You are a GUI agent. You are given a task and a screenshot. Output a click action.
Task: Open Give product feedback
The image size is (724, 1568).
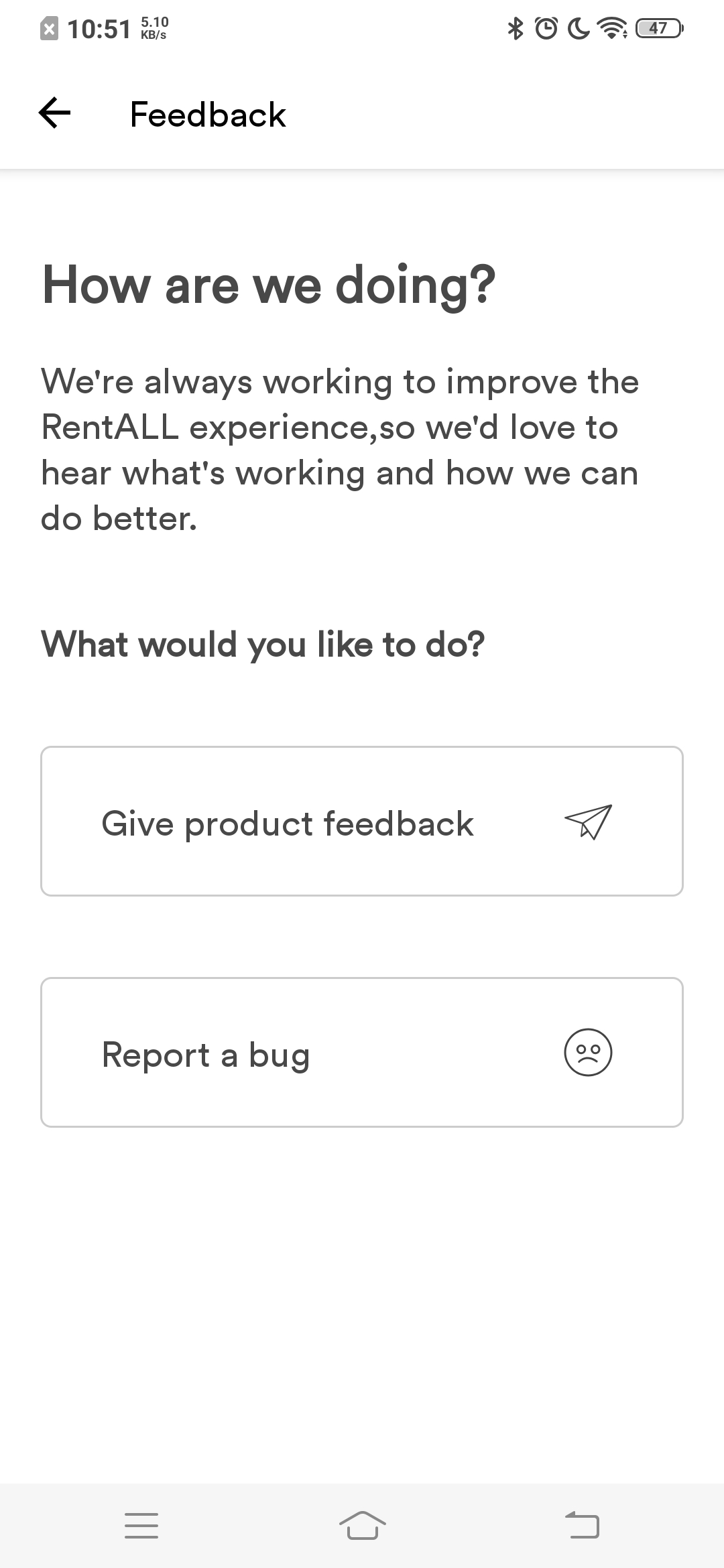362,821
